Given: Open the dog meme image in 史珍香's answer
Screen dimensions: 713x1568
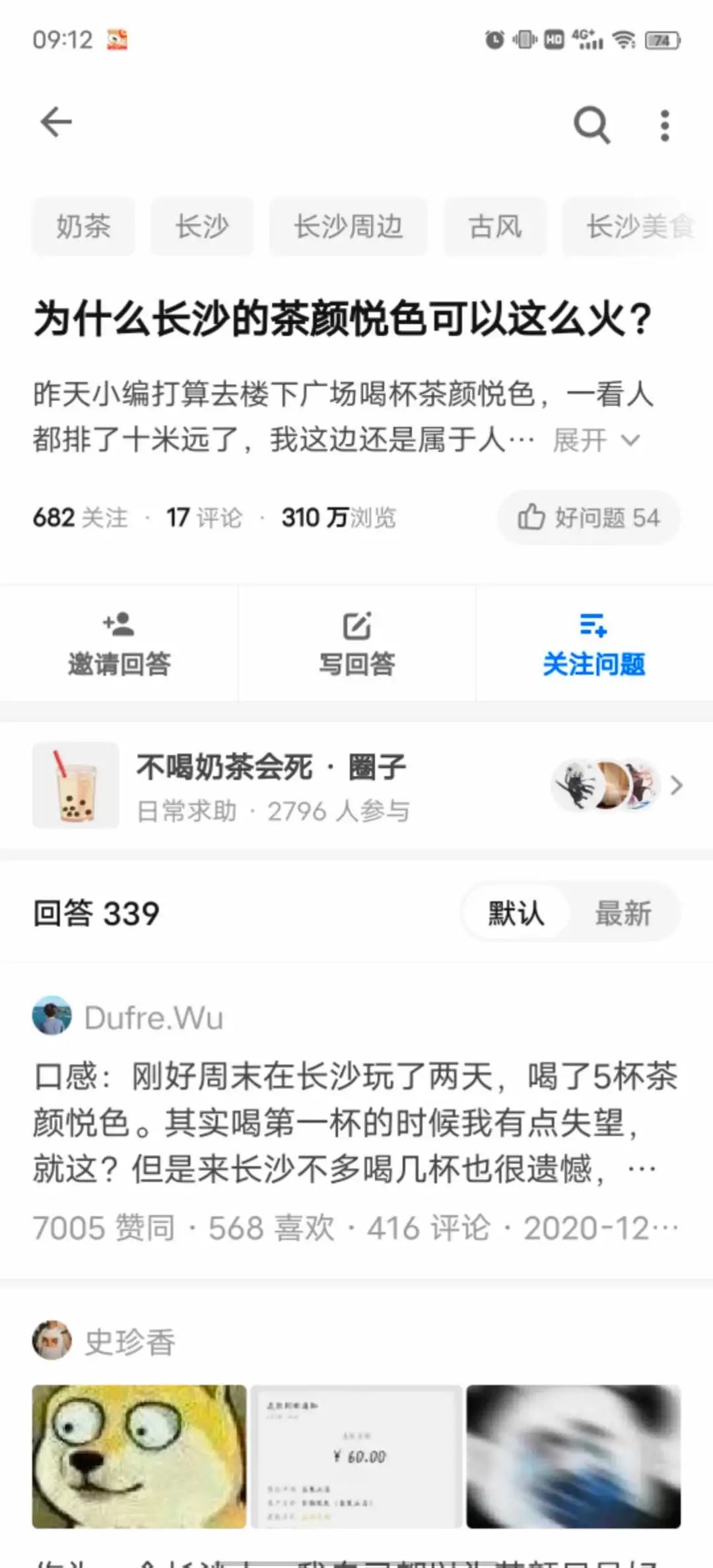Looking at the screenshot, I should 139,1456.
